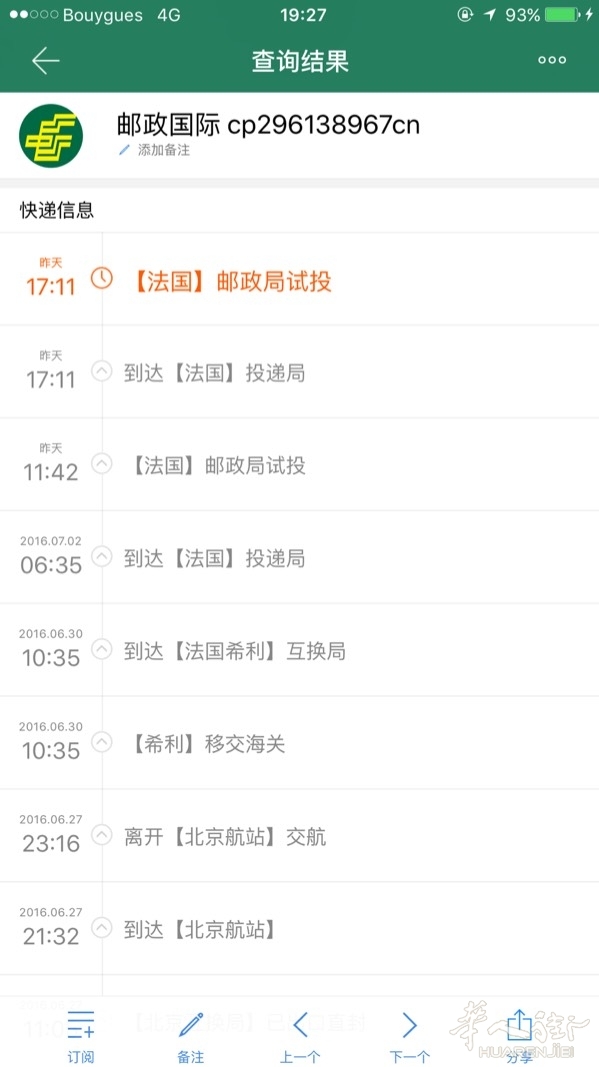Go to next item with 下一个
This screenshot has height=1067, width=599.
[410, 1036]
